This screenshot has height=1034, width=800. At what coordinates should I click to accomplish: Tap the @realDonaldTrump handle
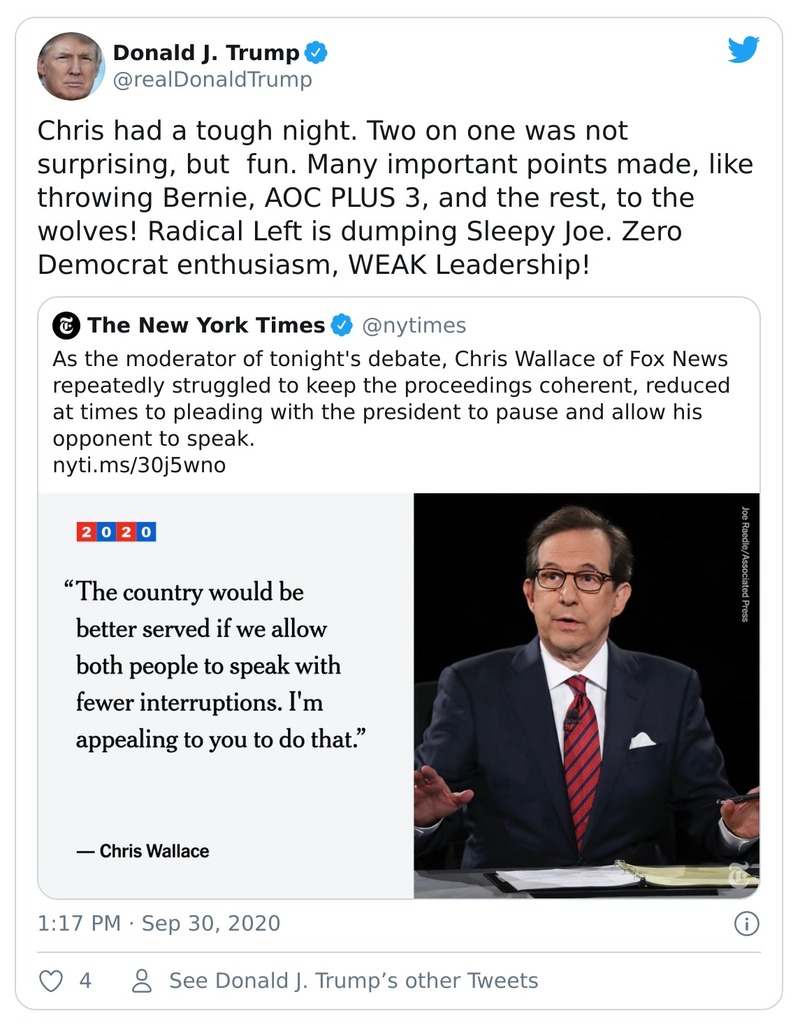pos(212,80)
